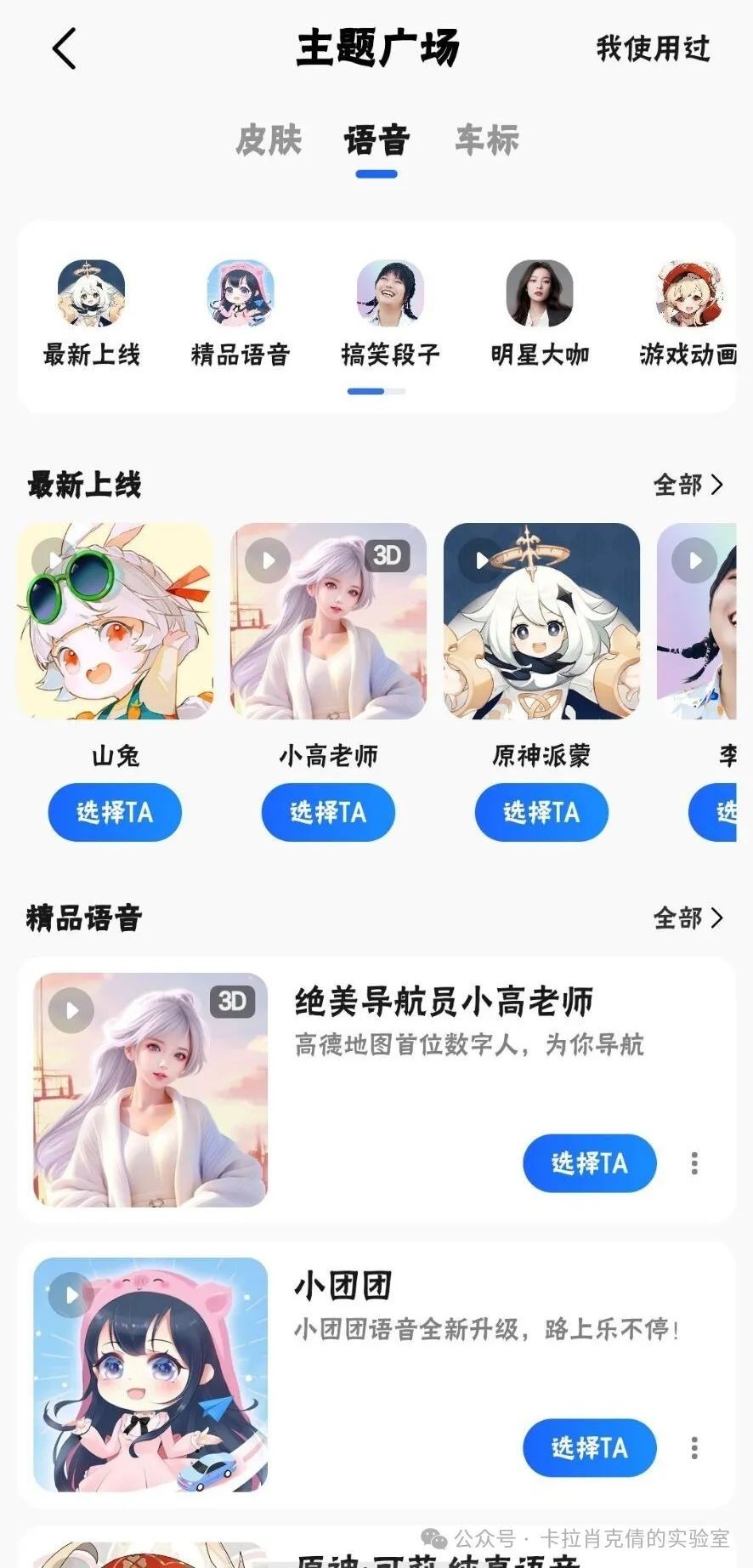Select 绝美导航员小高老师 with 选择TA
The image size is (753, 1568).
click(x=589, y=1162)
